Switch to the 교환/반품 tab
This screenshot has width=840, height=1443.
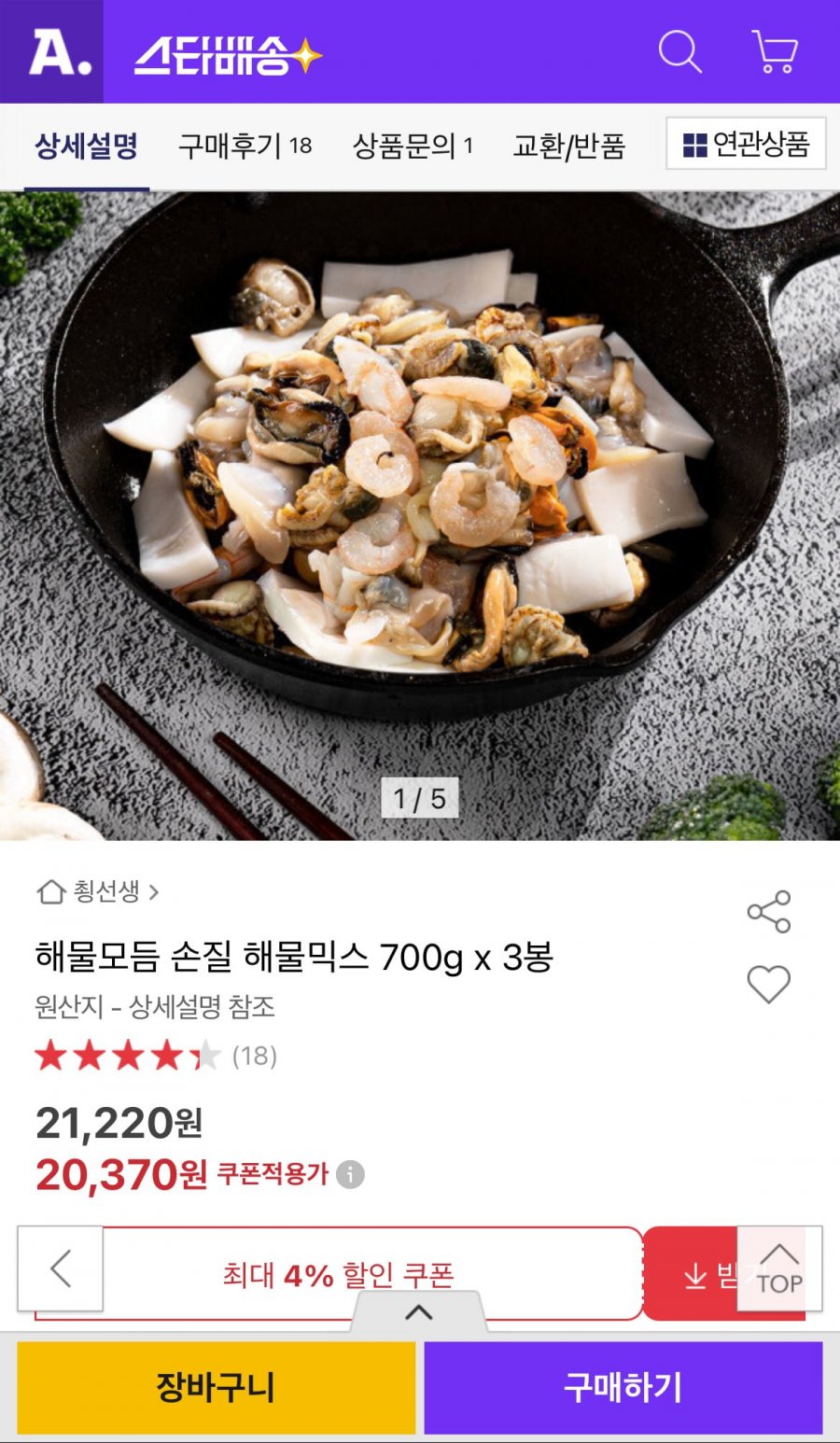568,146
